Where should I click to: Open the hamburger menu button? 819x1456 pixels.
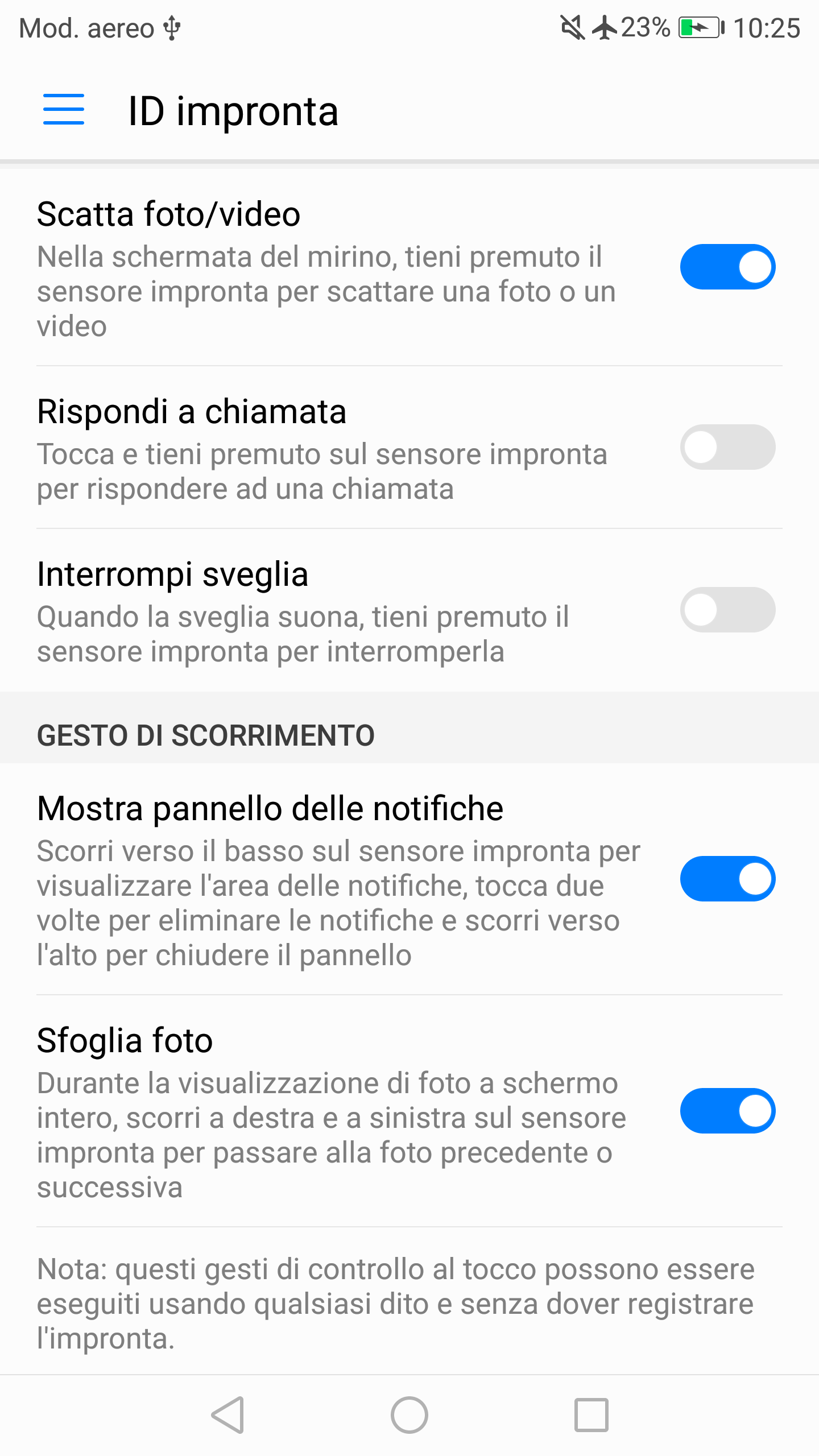[64, 109]
